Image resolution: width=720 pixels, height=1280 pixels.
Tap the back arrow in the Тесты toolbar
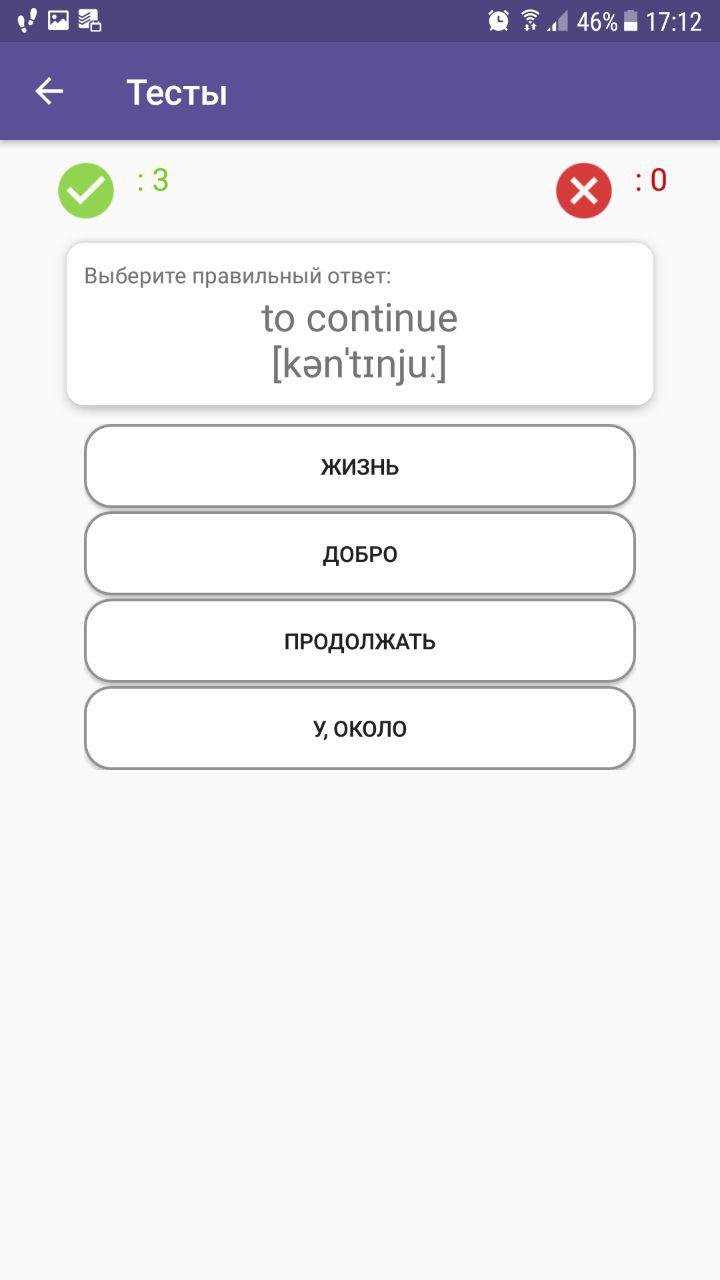click(49, 91)
